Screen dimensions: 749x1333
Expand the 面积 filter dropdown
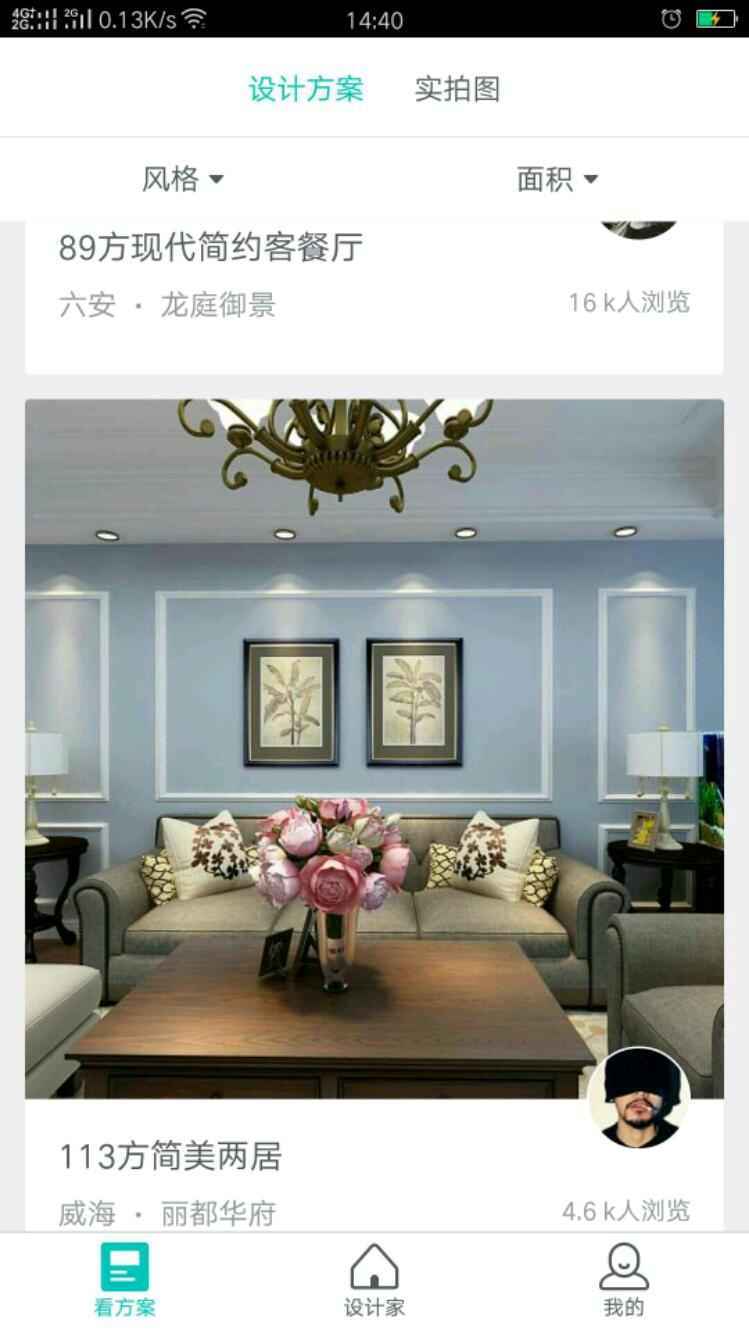coord(557,179)
